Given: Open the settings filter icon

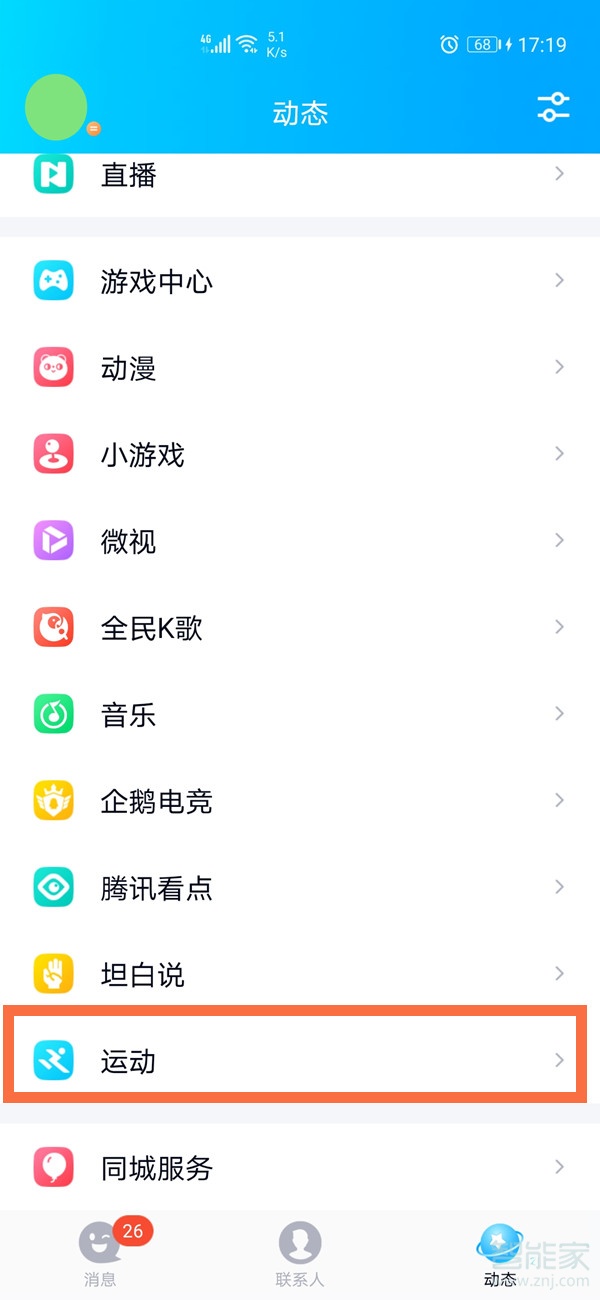Looking at the screenshot, I should coord(553,108).
